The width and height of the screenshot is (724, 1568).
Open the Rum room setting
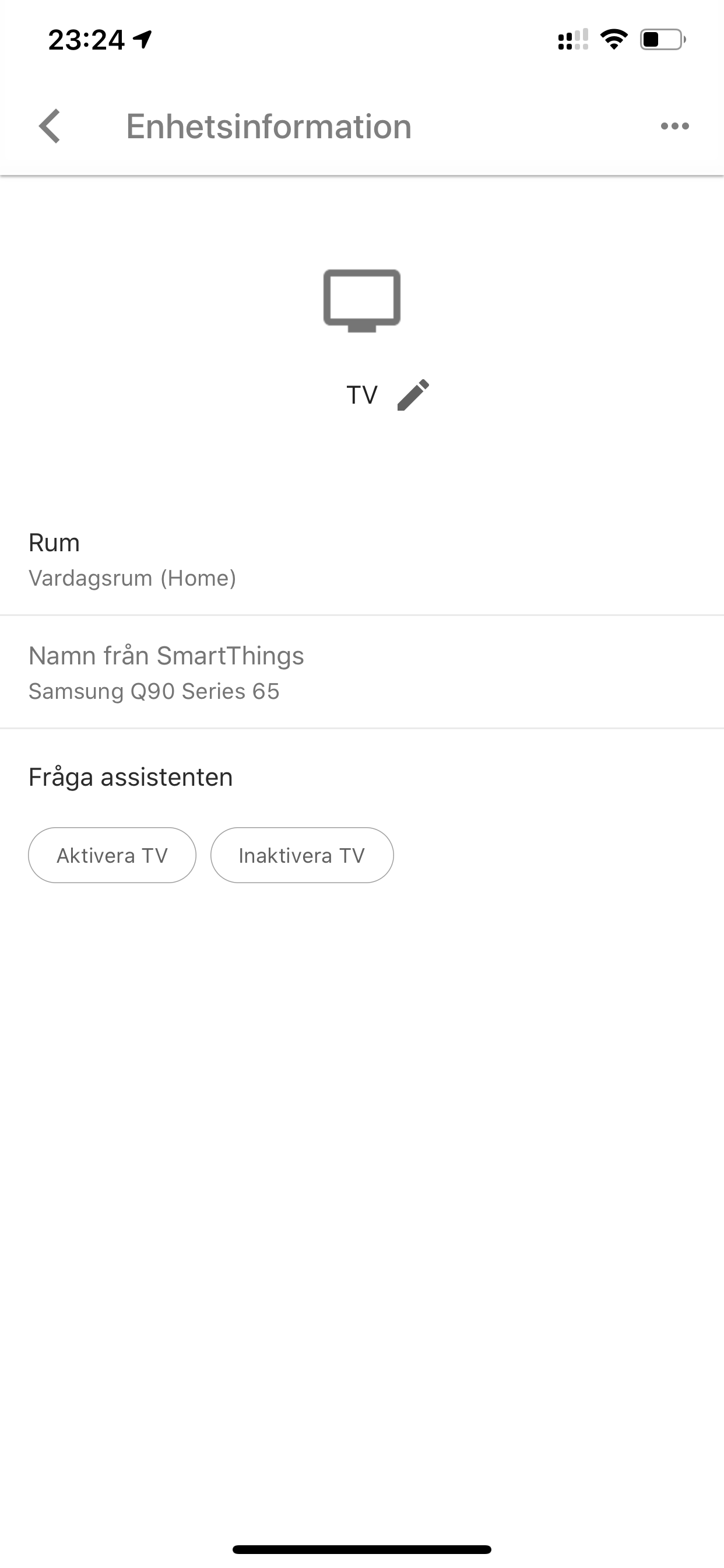tap(361, 560)
